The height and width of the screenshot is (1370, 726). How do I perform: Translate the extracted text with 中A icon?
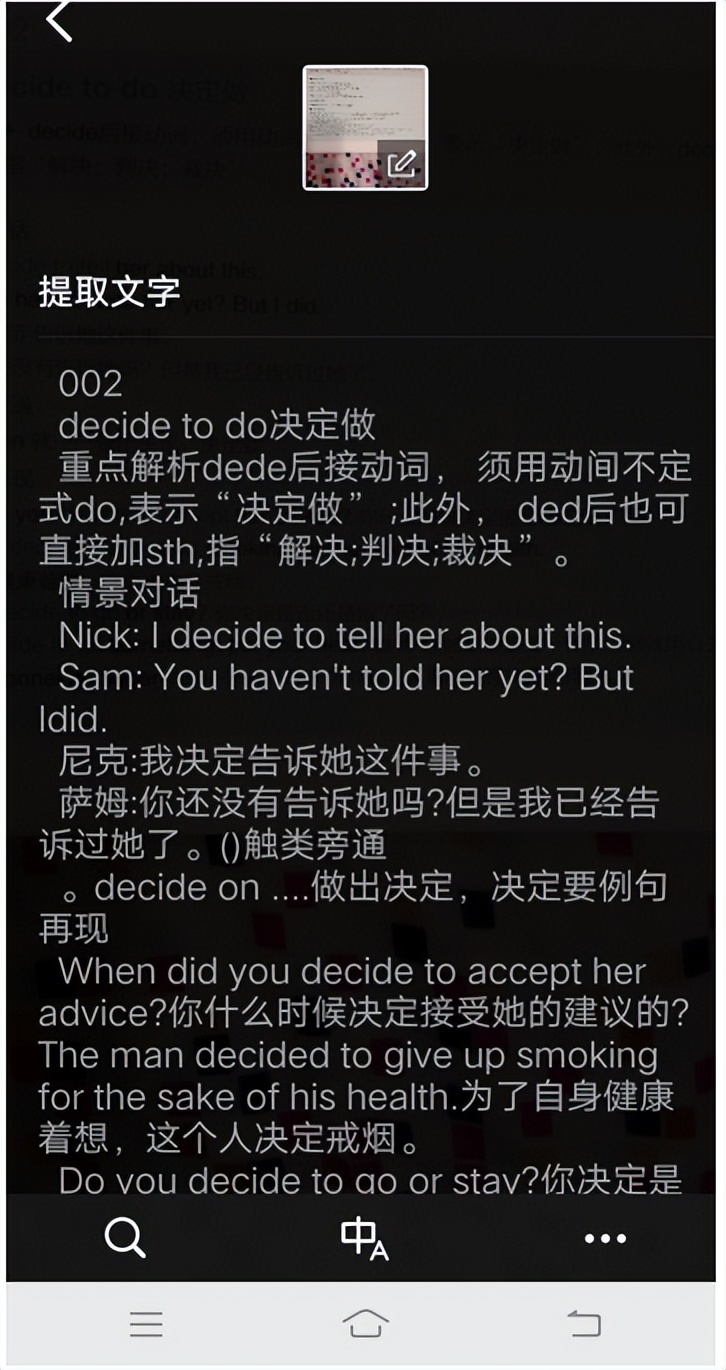point(364,1238)
